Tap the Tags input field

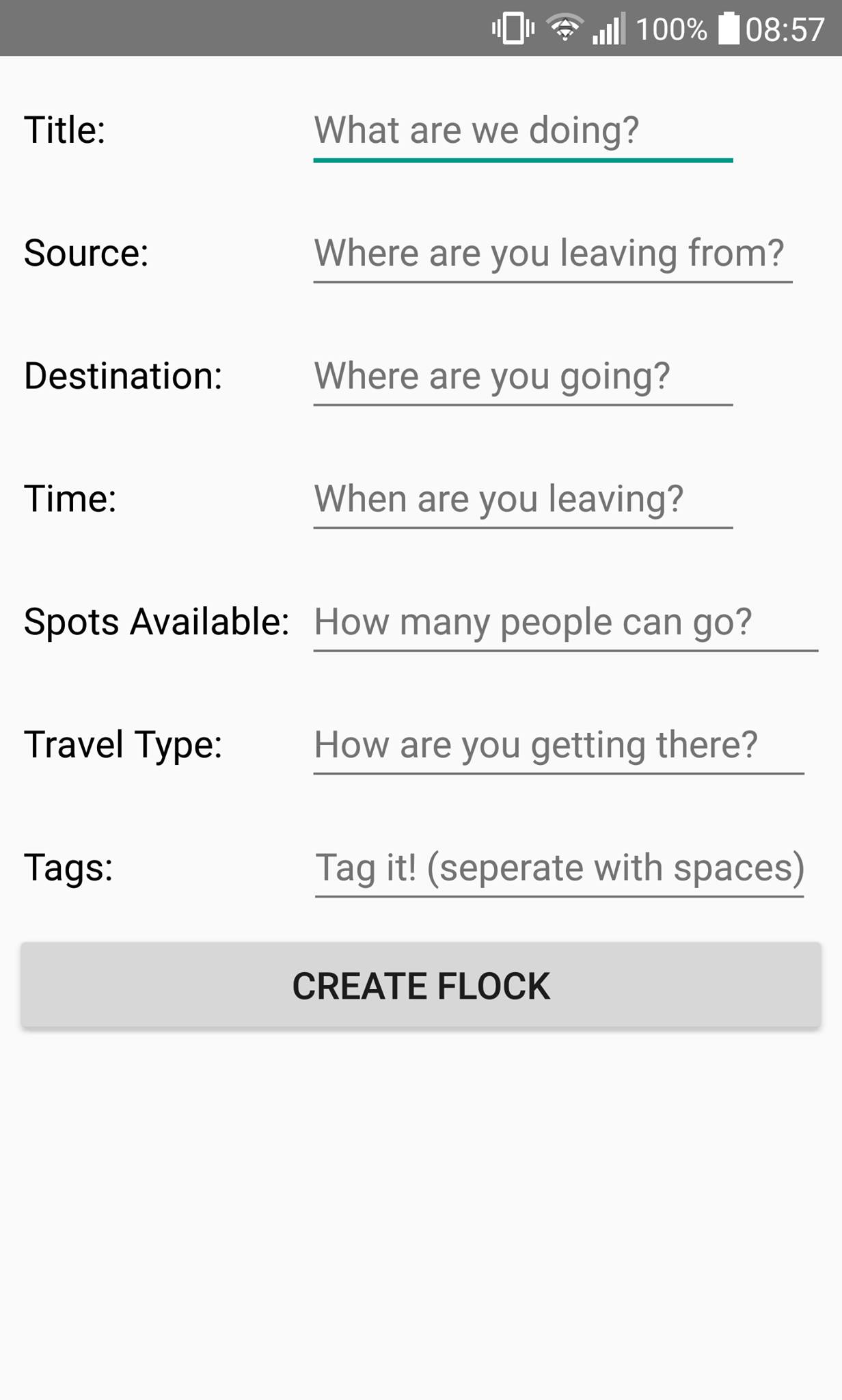point(558,867)
